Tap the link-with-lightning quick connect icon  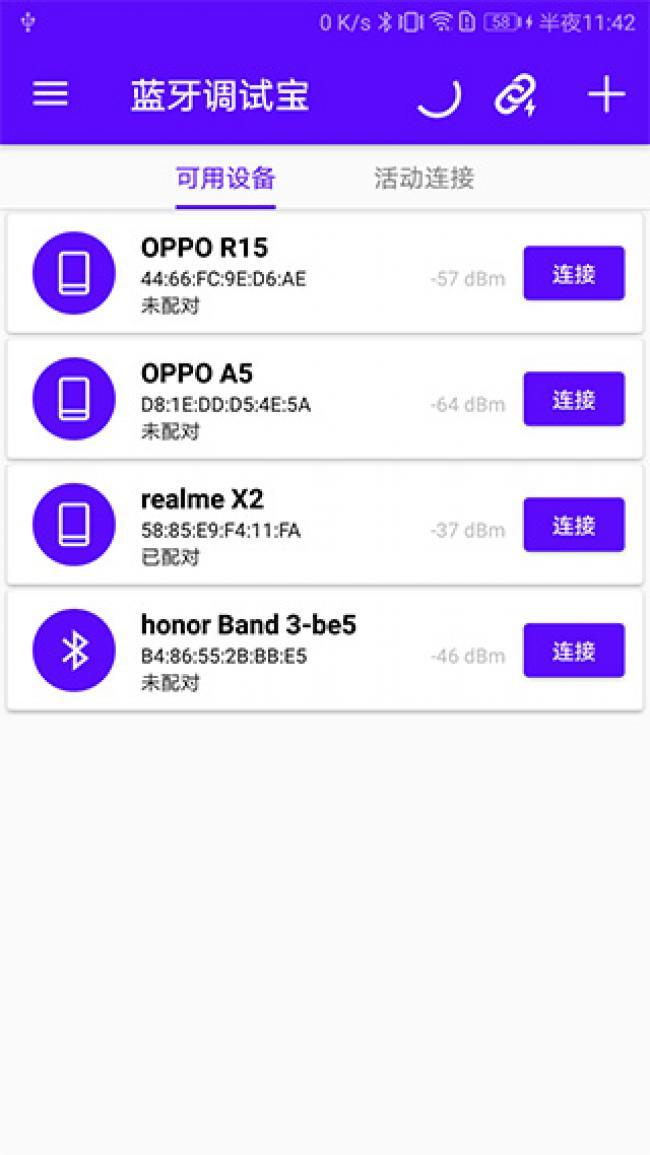pyautogui.click(x=516, y=96)
